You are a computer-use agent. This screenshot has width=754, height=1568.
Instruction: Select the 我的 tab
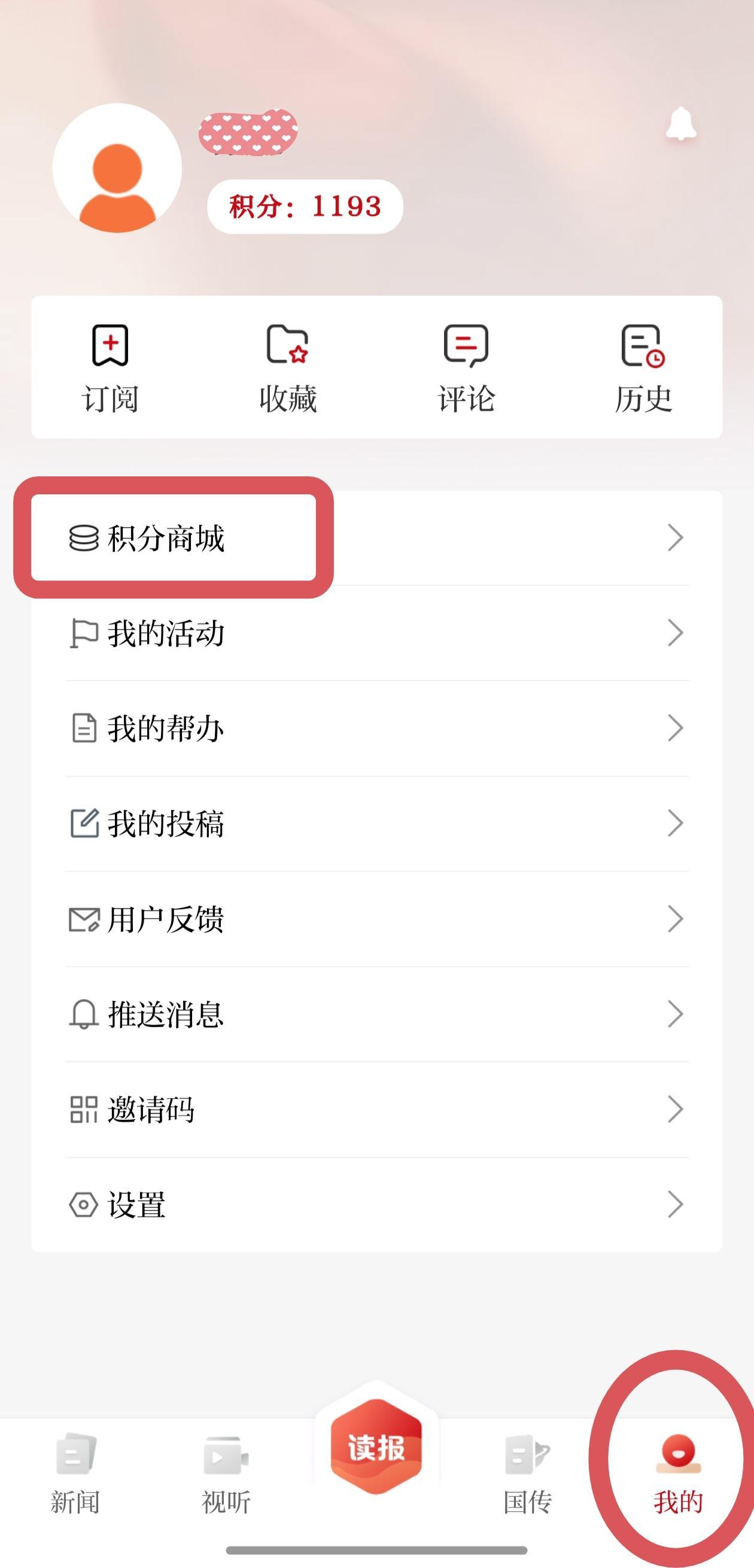coord(678,1473)
